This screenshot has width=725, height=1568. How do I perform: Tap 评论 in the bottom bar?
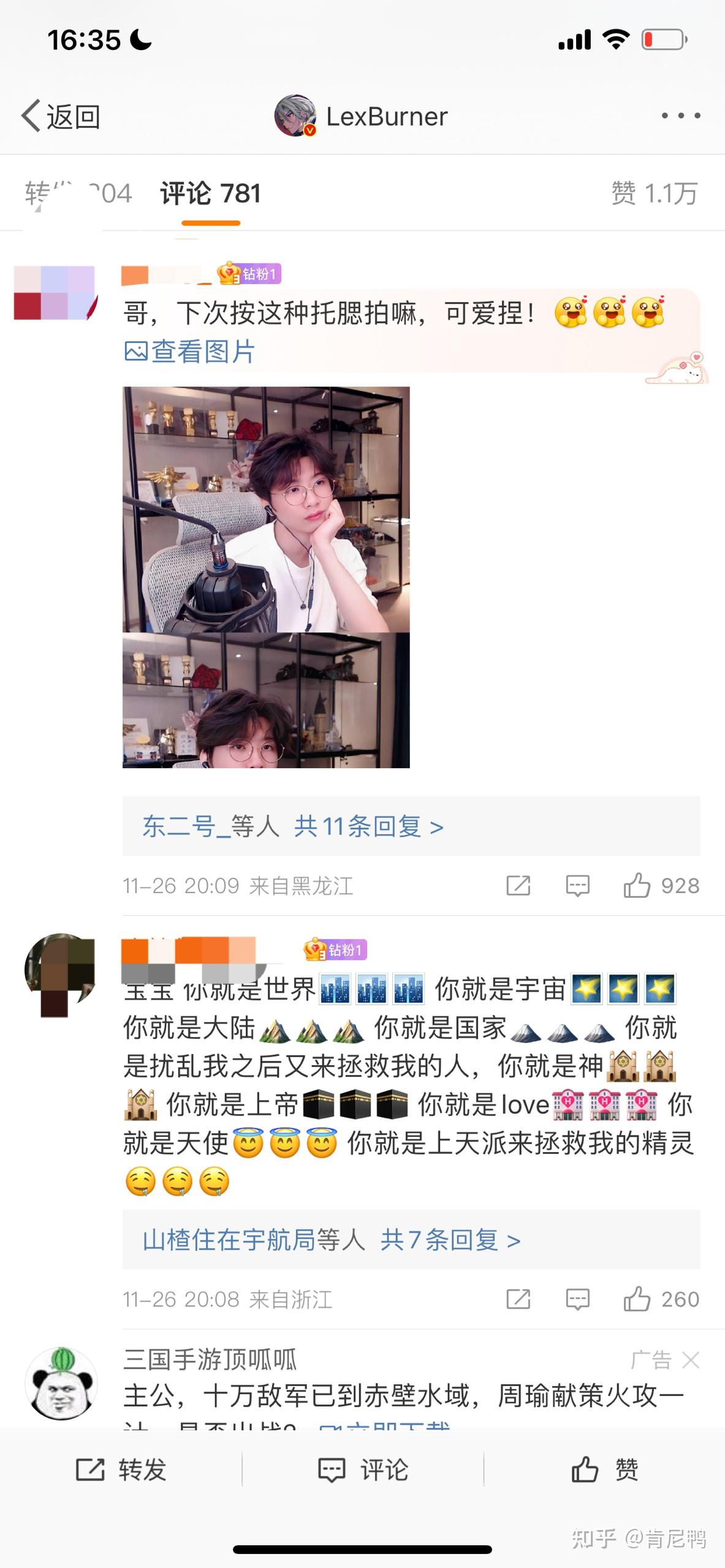coord(363,1469)
